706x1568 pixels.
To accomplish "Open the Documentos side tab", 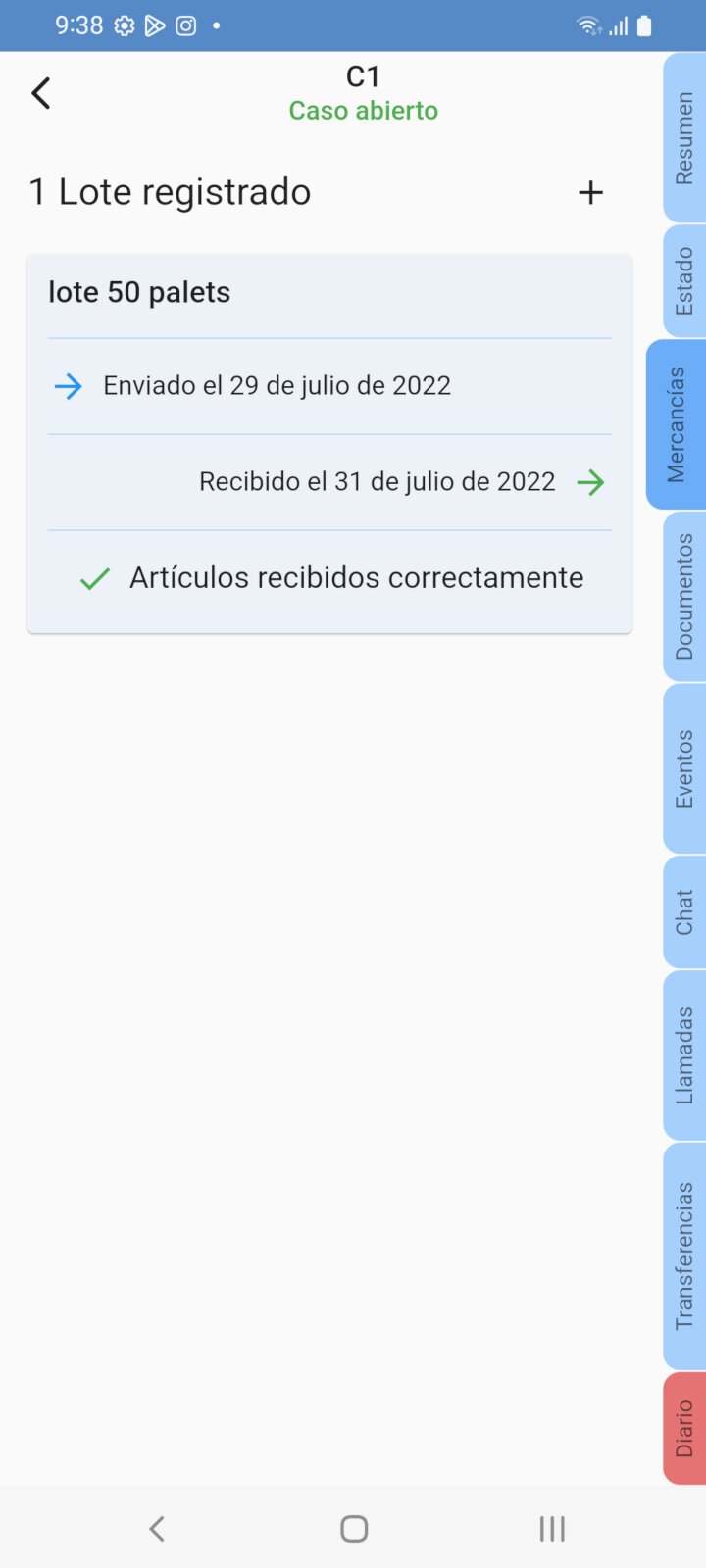I will pos(684,596).
